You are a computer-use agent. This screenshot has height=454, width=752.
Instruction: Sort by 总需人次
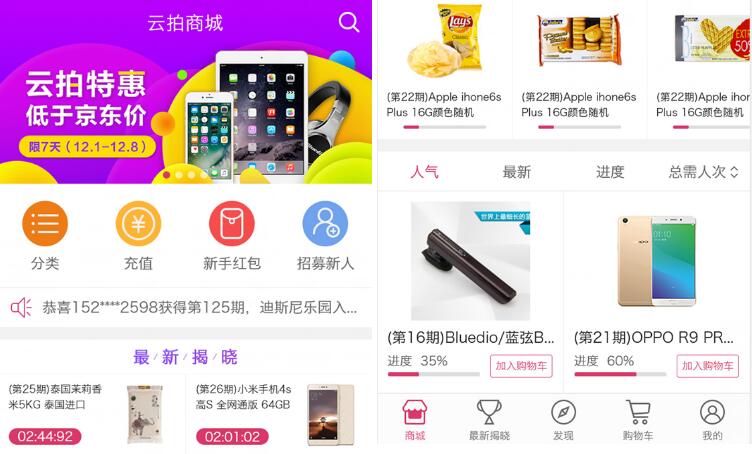(x=703, y=172)
